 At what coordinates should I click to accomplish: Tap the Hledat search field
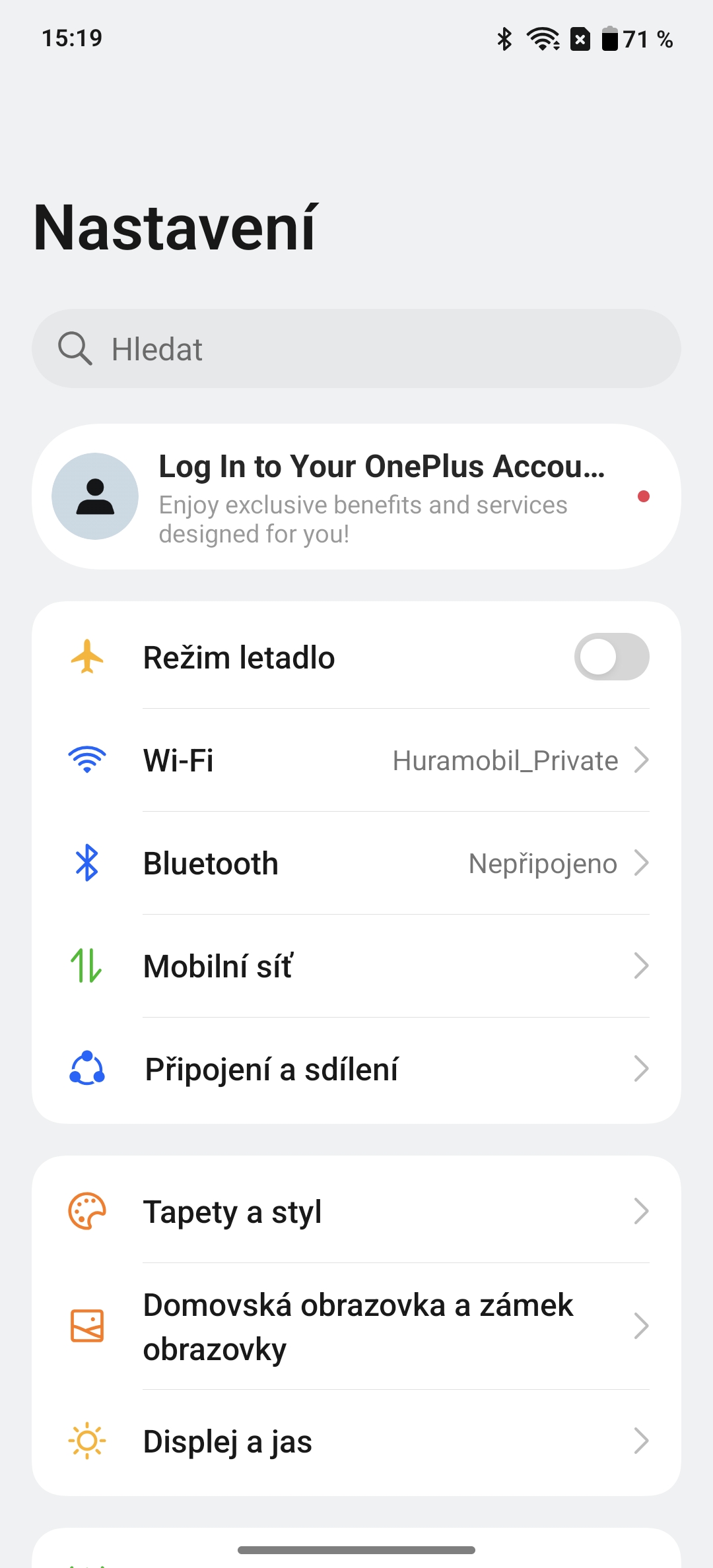356,348
